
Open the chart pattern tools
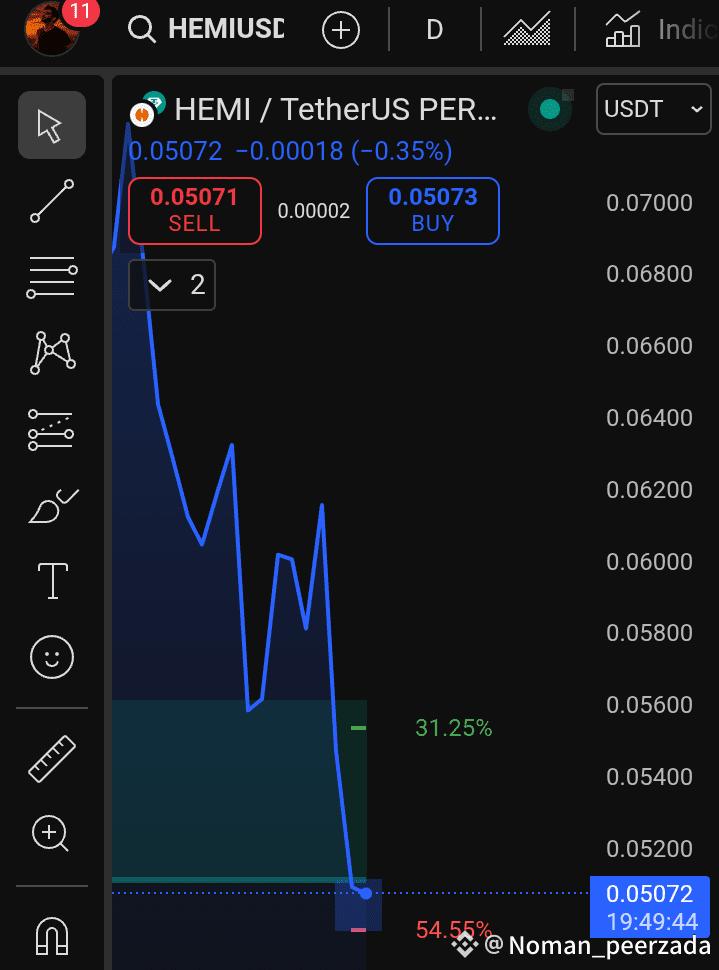pyautogui.click(x=51, y=353)
